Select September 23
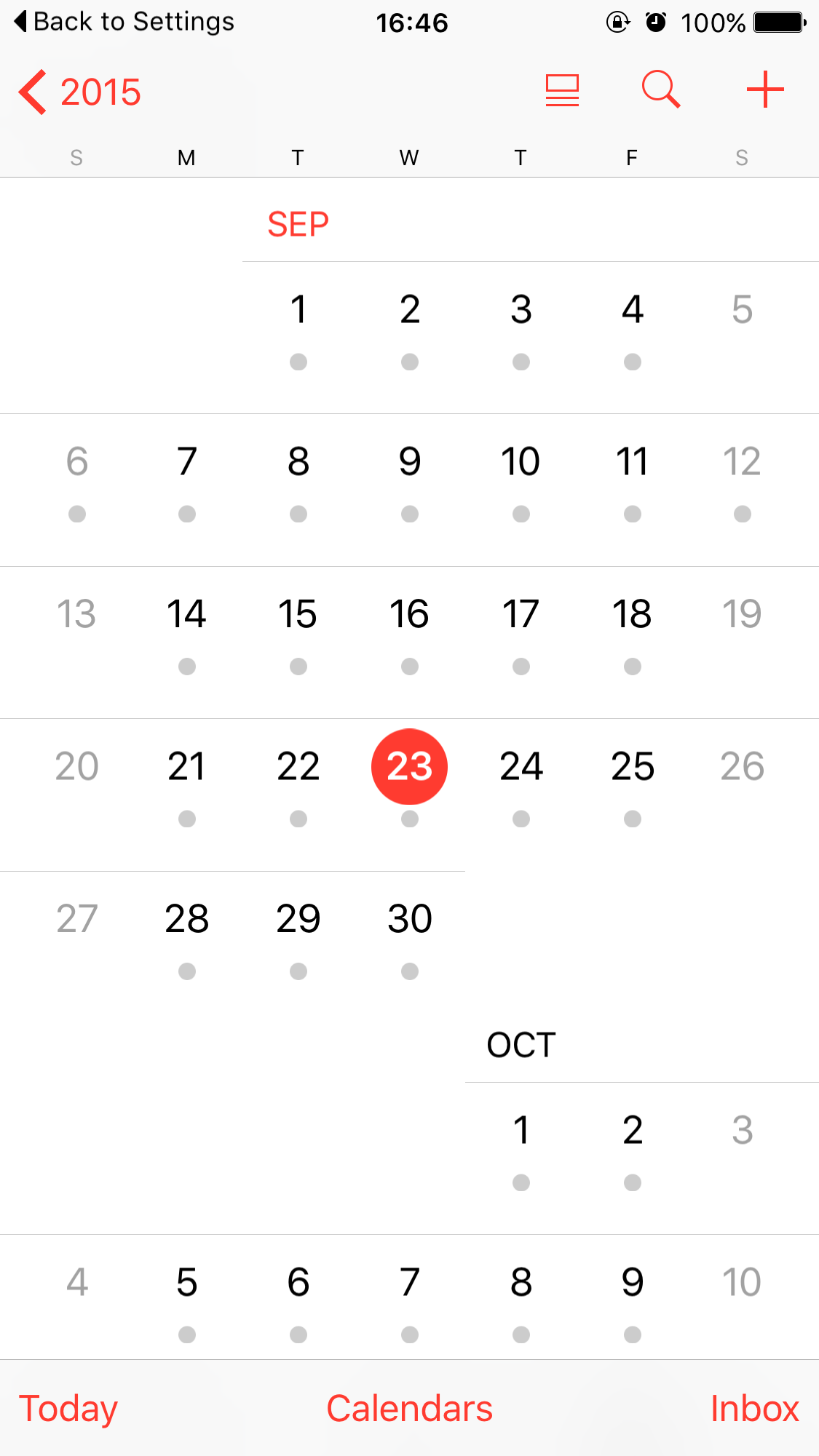The image size is (819, 1456). click(x=409, y=766)
